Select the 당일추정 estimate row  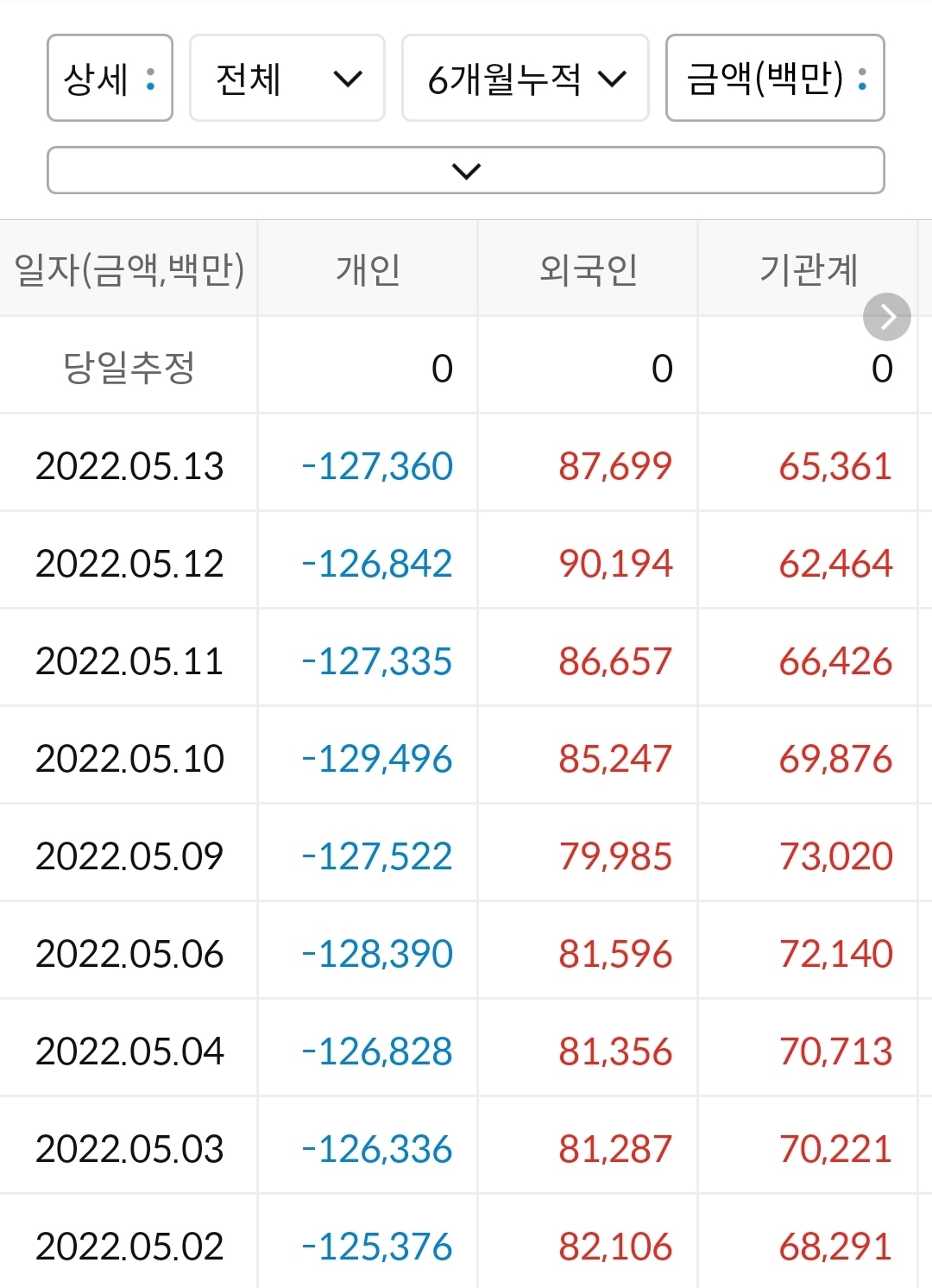128,366
